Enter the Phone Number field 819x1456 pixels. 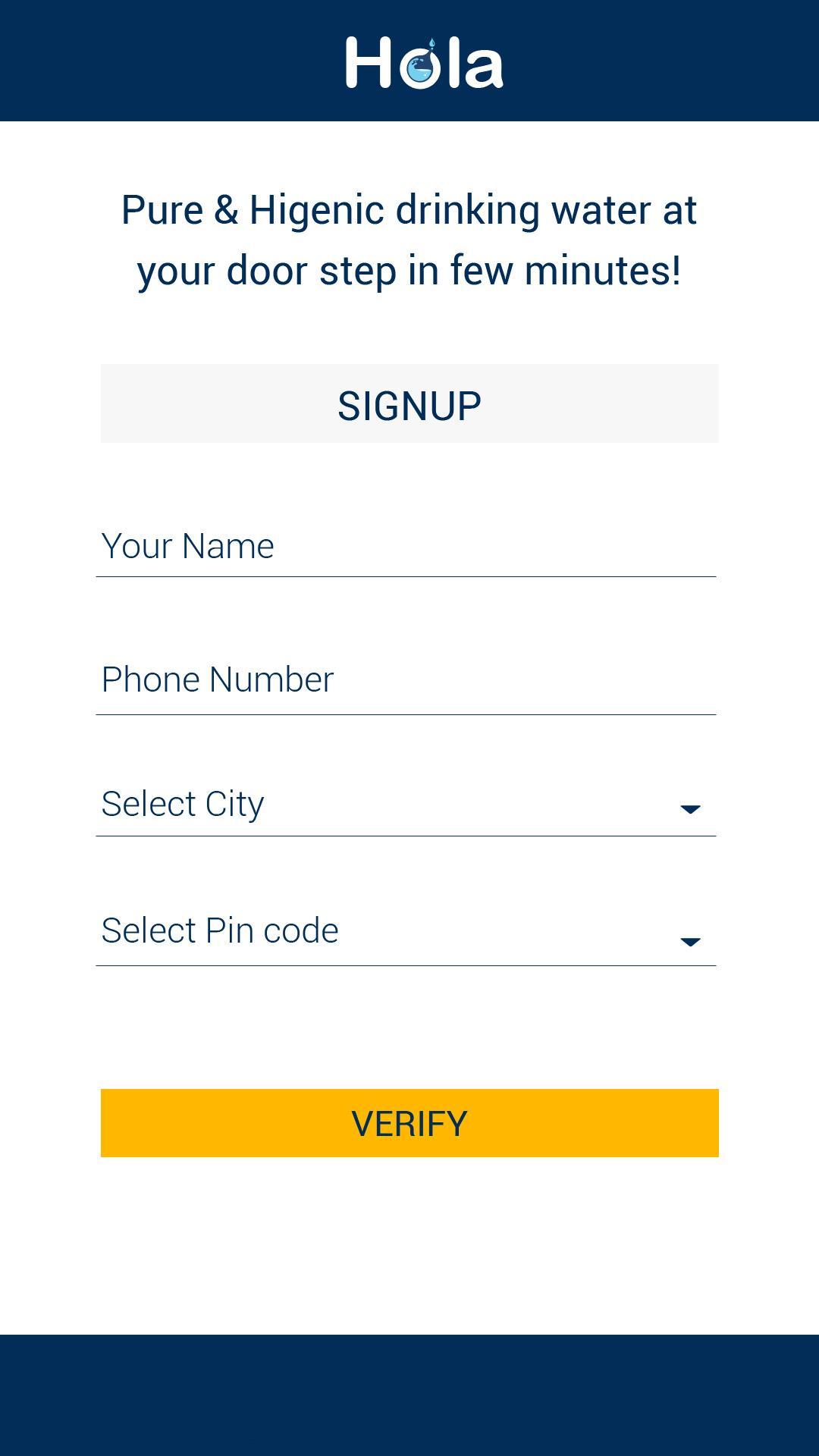[406, 680]
